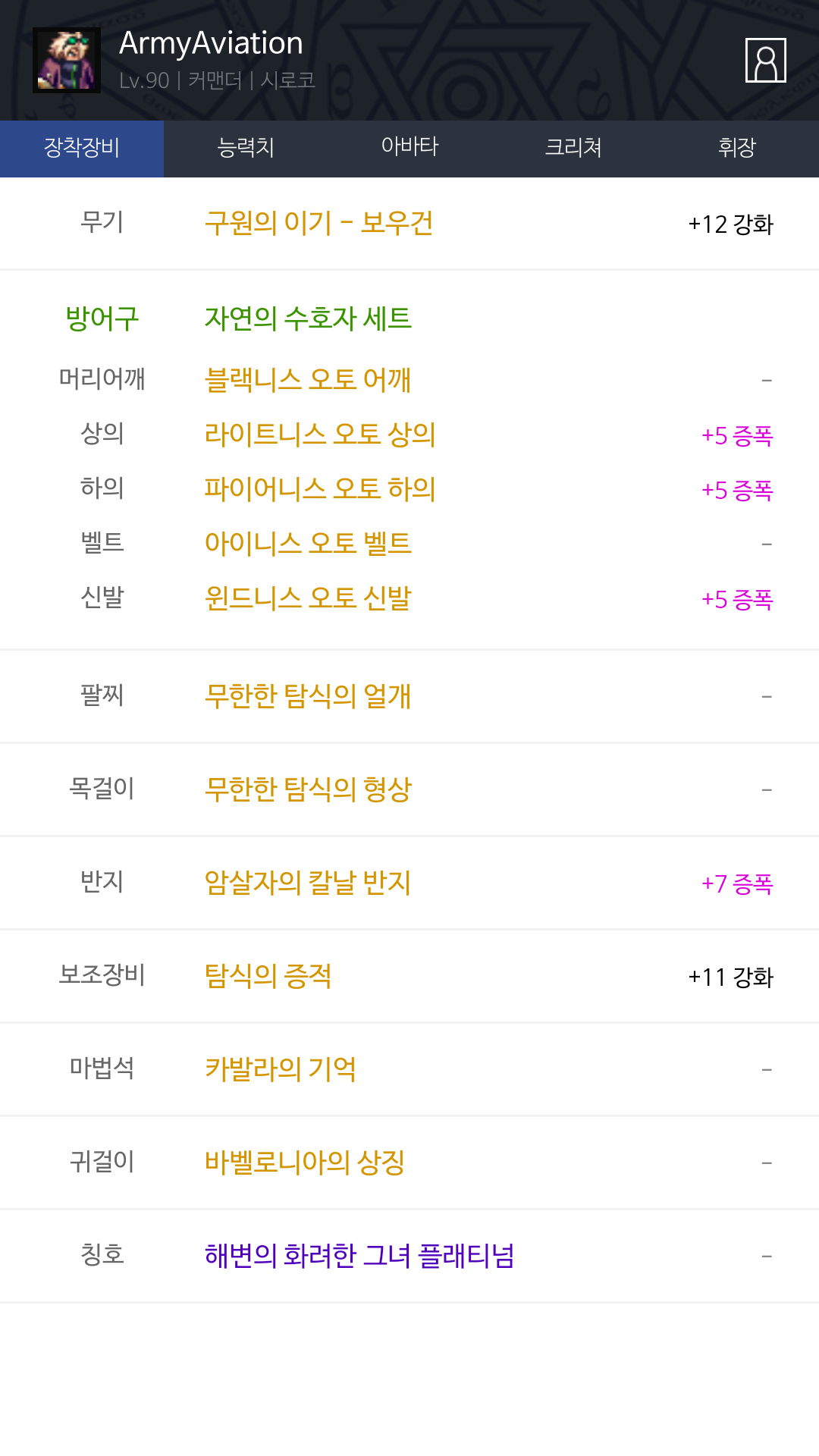View 윈드니스 오토 신발 details
819x1456 pixels.
coord(308,598)
